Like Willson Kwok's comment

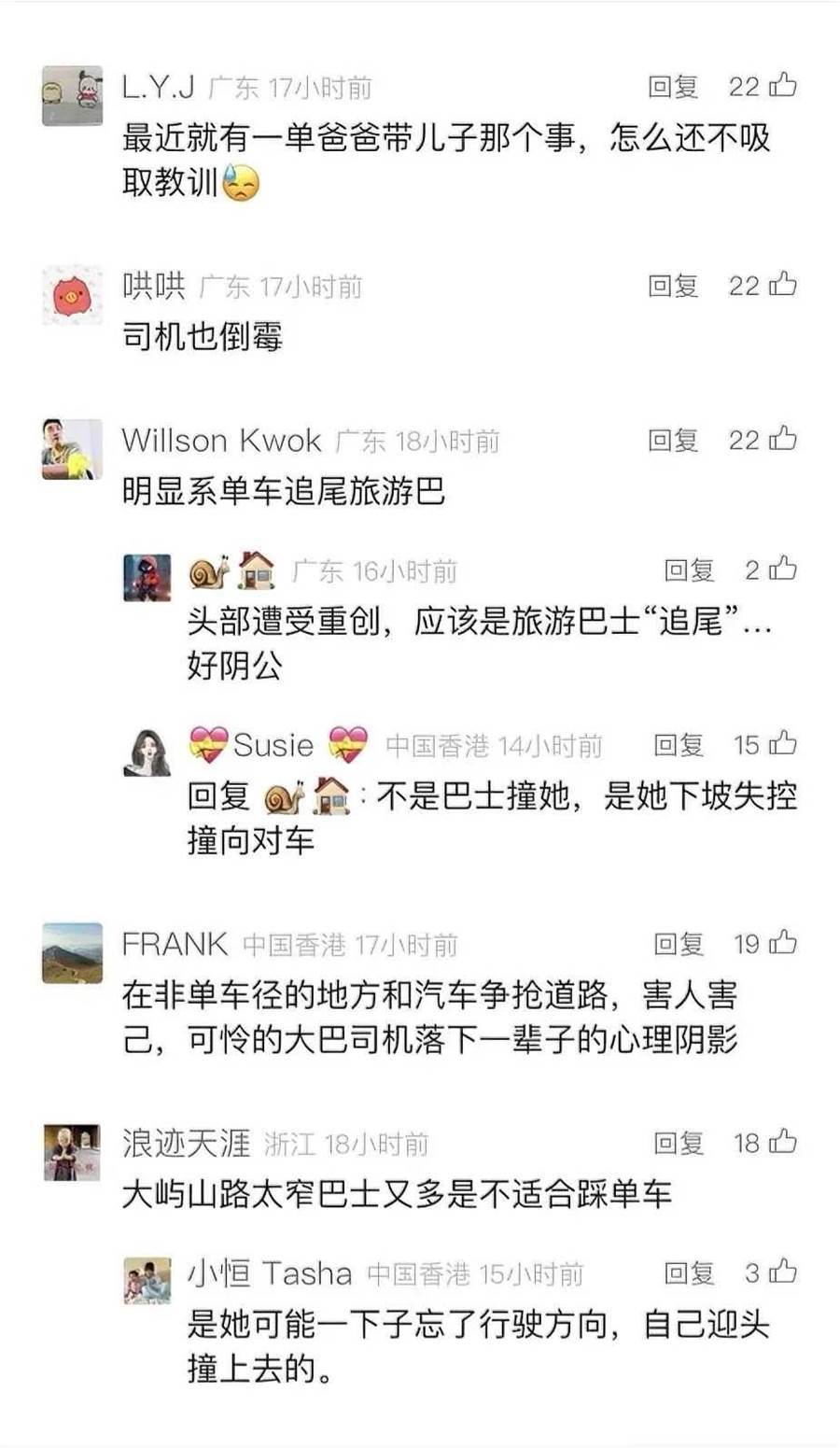782,439
